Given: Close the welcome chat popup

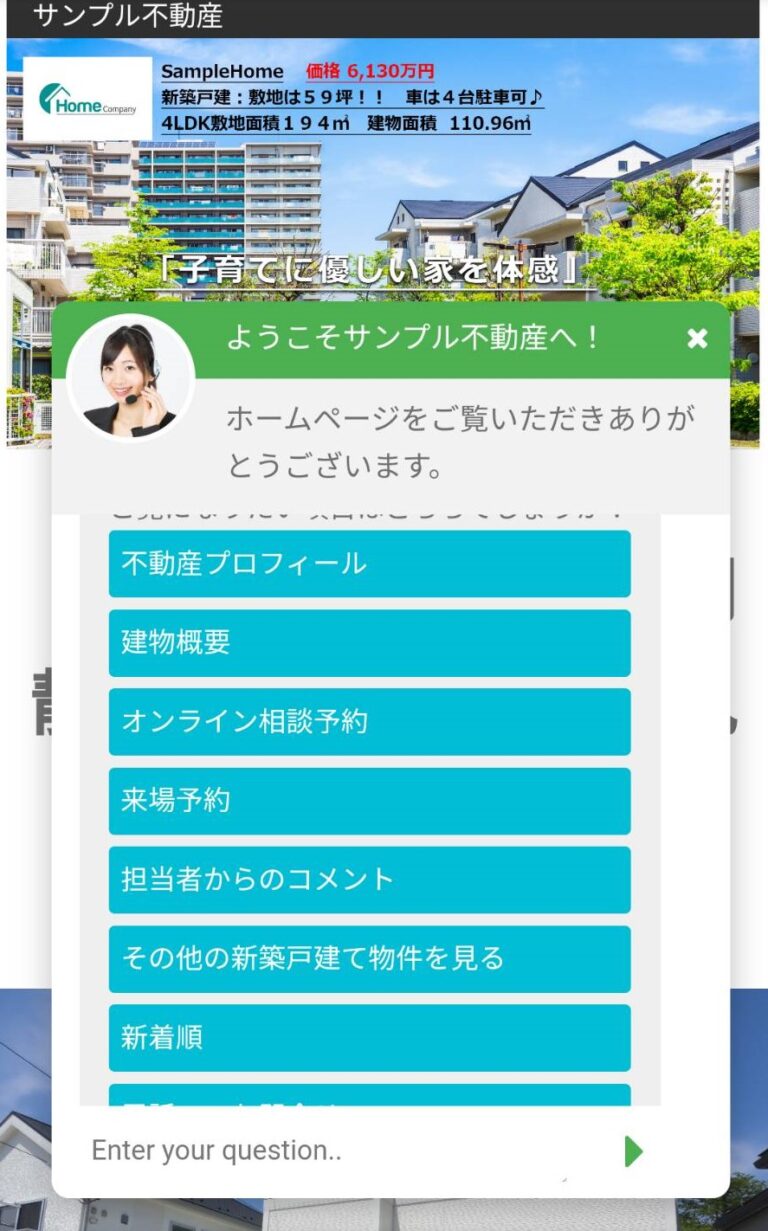Looking at the screenshot, I should [697, 339].
